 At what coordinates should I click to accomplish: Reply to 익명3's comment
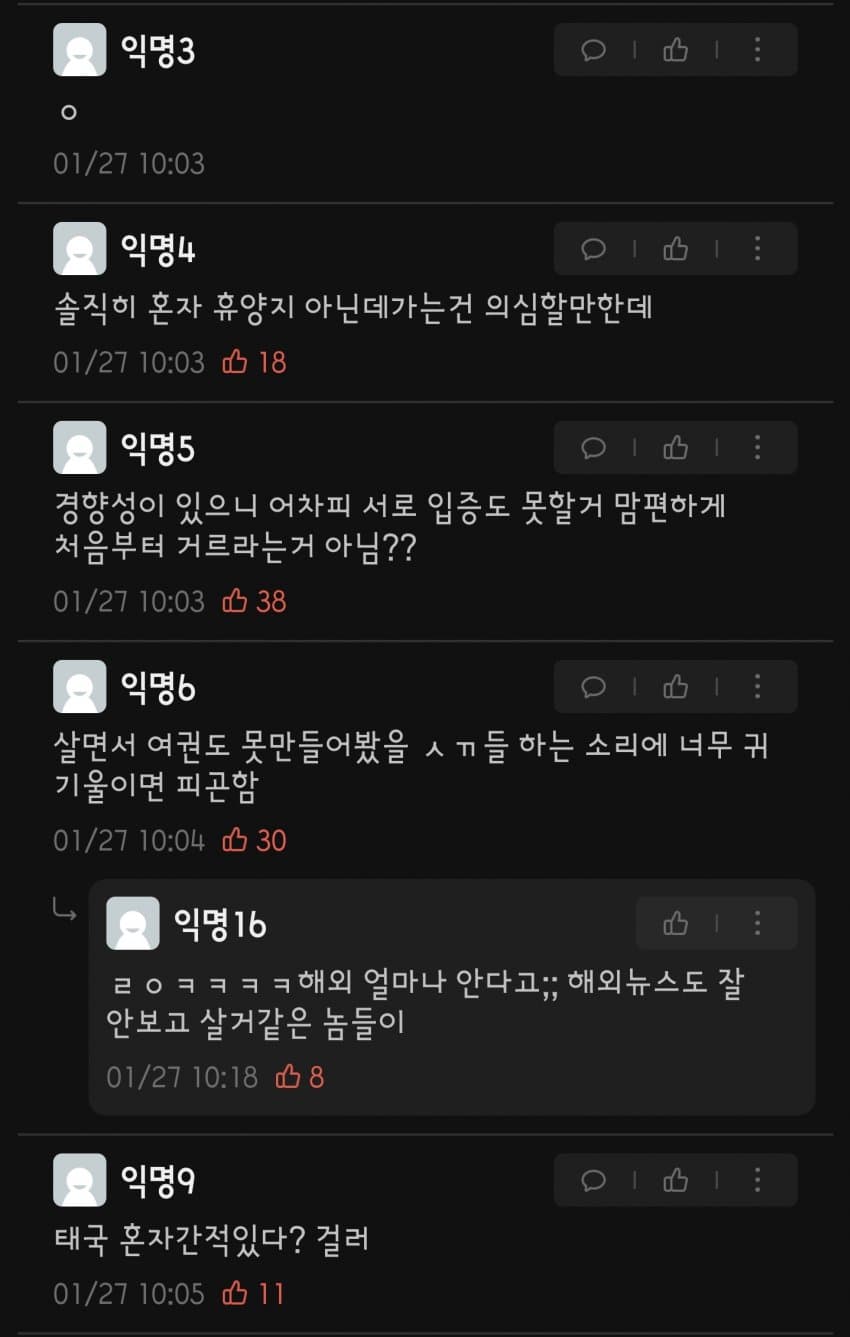(594, 50)
